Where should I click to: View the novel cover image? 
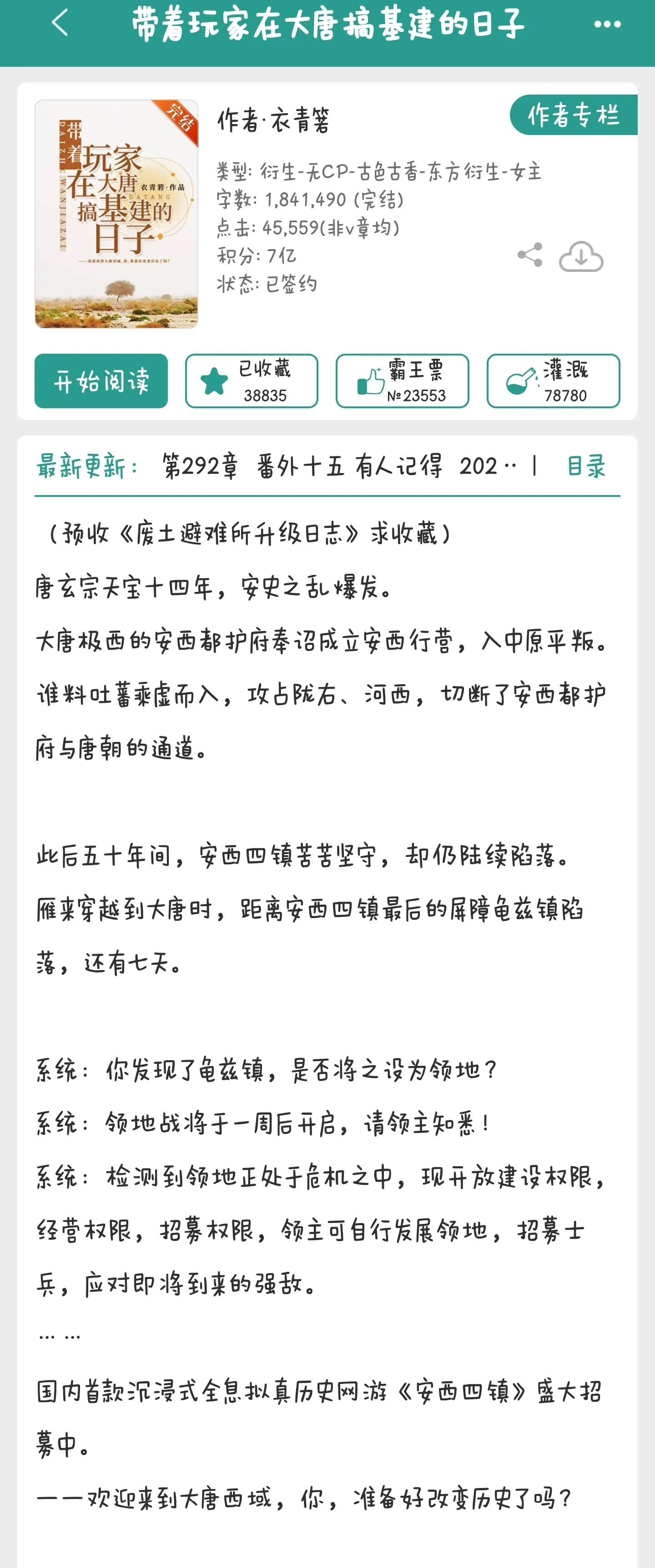tap(116, 214)
